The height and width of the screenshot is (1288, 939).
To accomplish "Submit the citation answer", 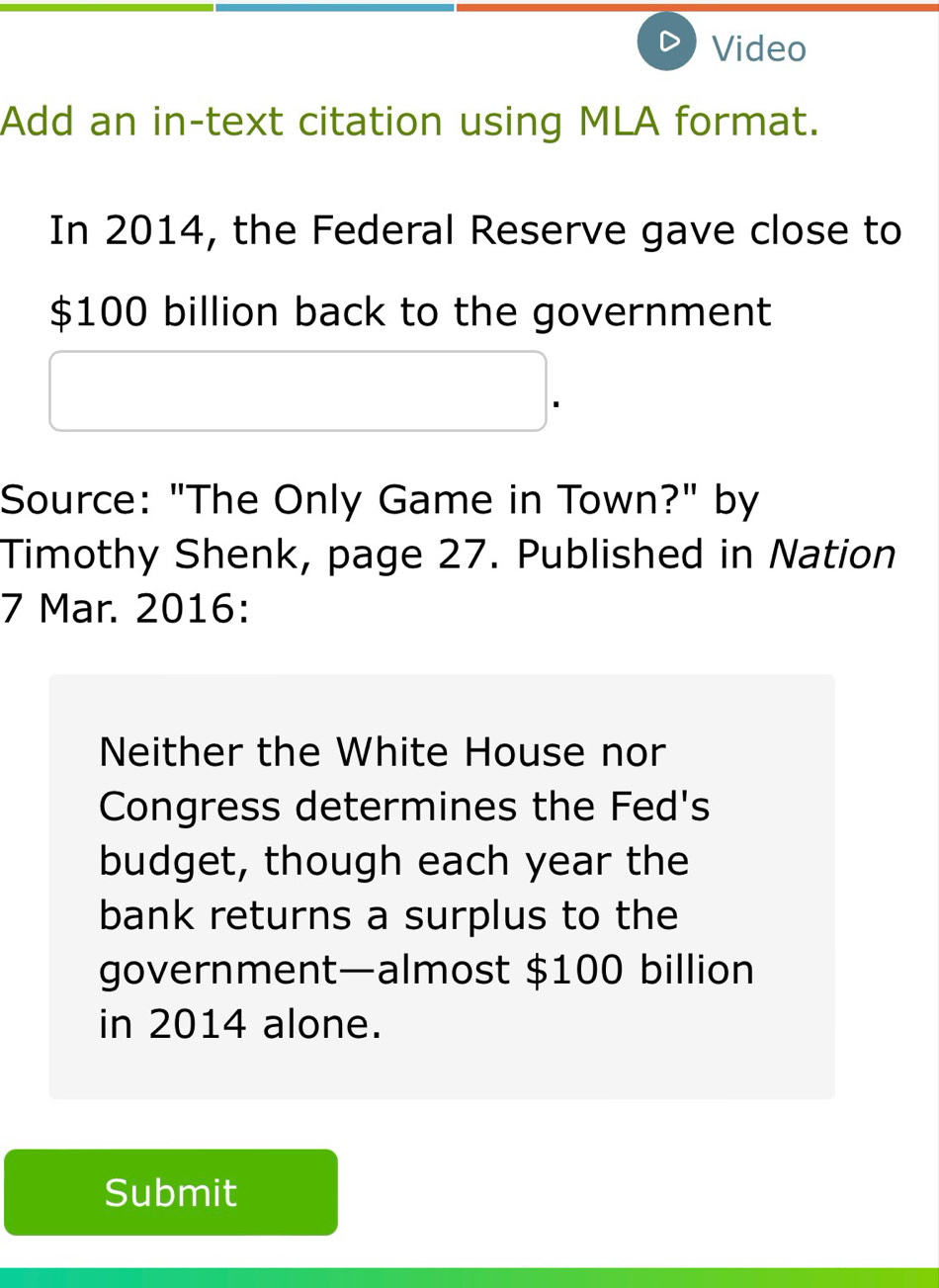I will 171,1192.
